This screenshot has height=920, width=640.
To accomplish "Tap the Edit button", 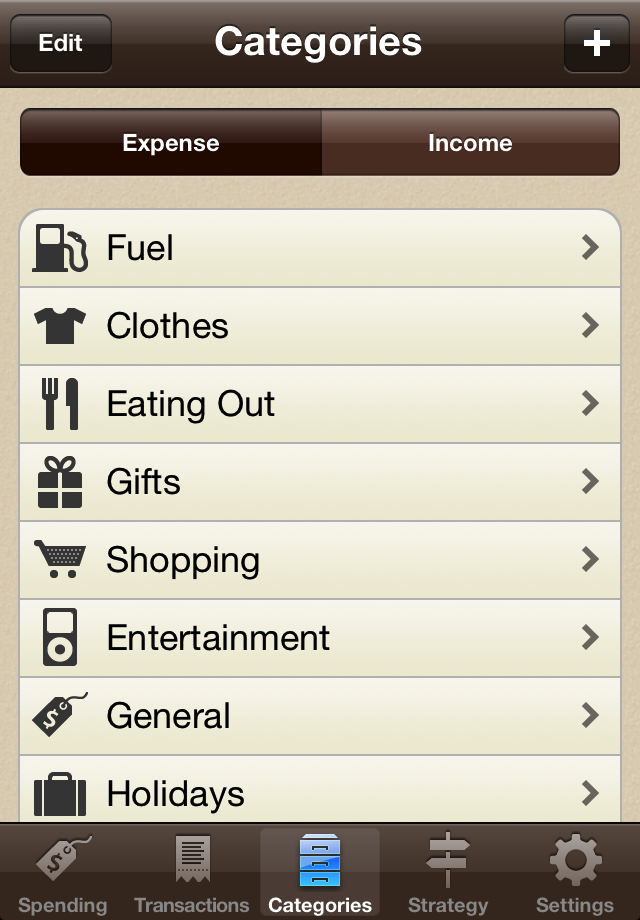I will (61, 44).
